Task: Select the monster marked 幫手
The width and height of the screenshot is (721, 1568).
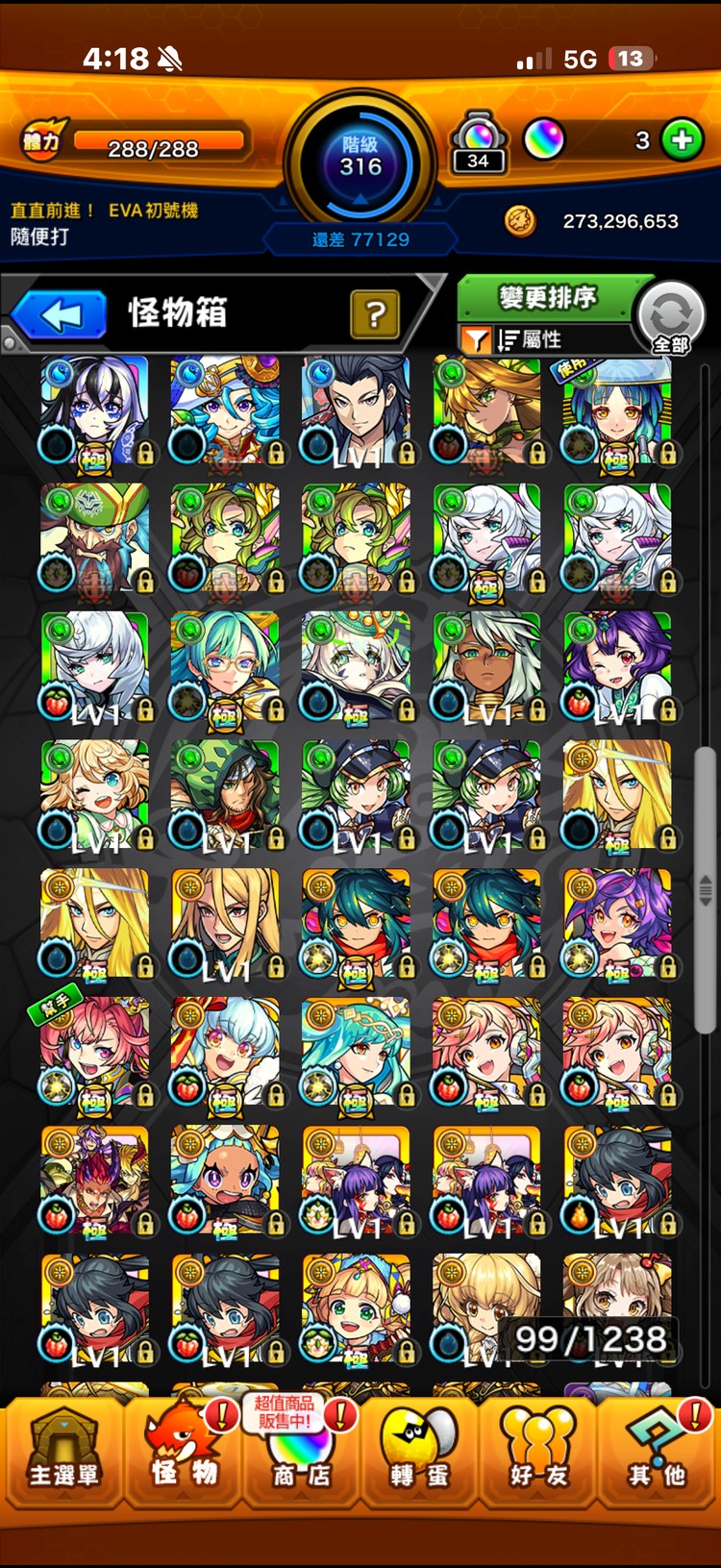Action: tap(94, 1053)
